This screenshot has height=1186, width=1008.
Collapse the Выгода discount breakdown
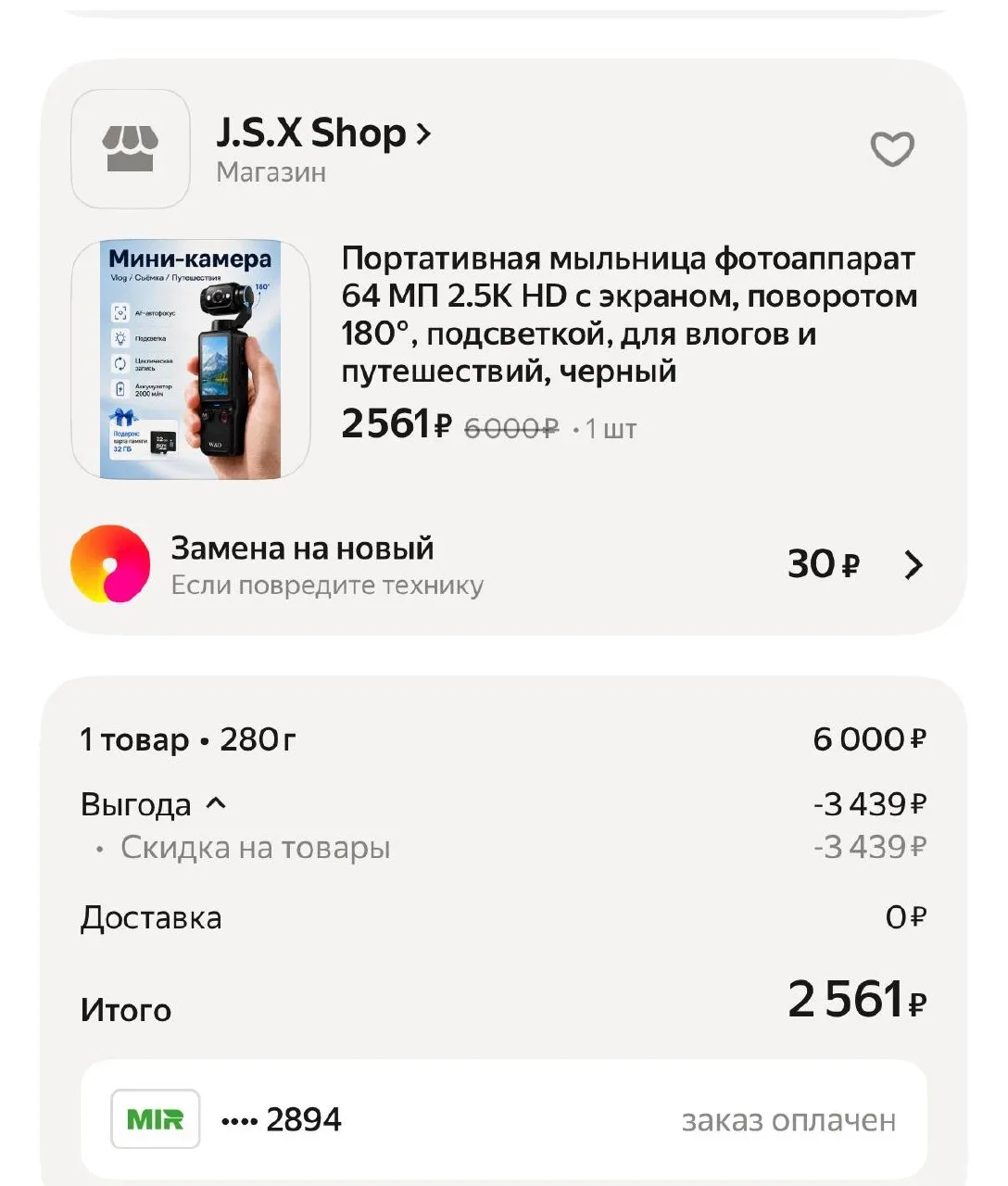pos(154,804)
